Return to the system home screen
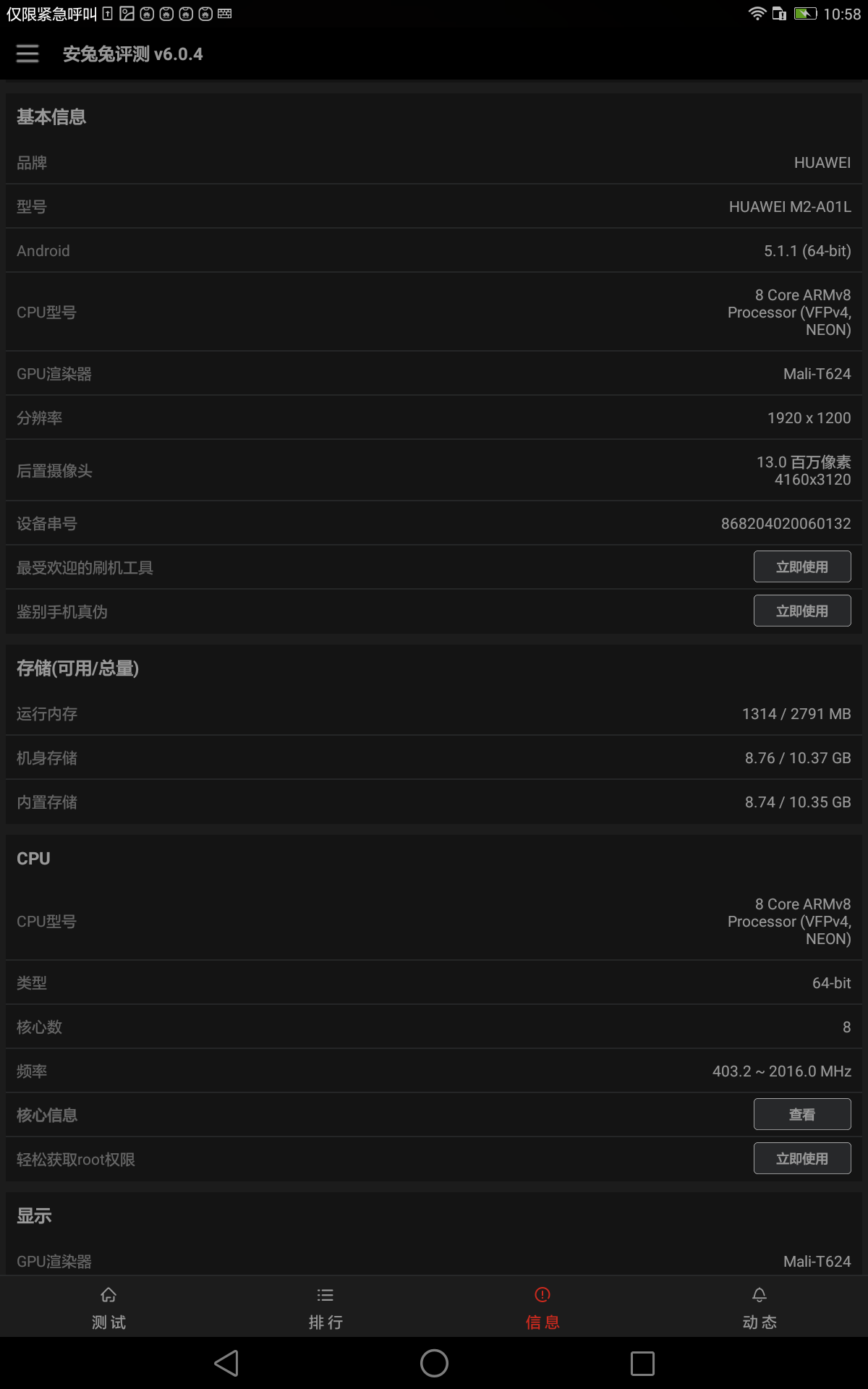 pyautogui.click(x=434, y=1363)
